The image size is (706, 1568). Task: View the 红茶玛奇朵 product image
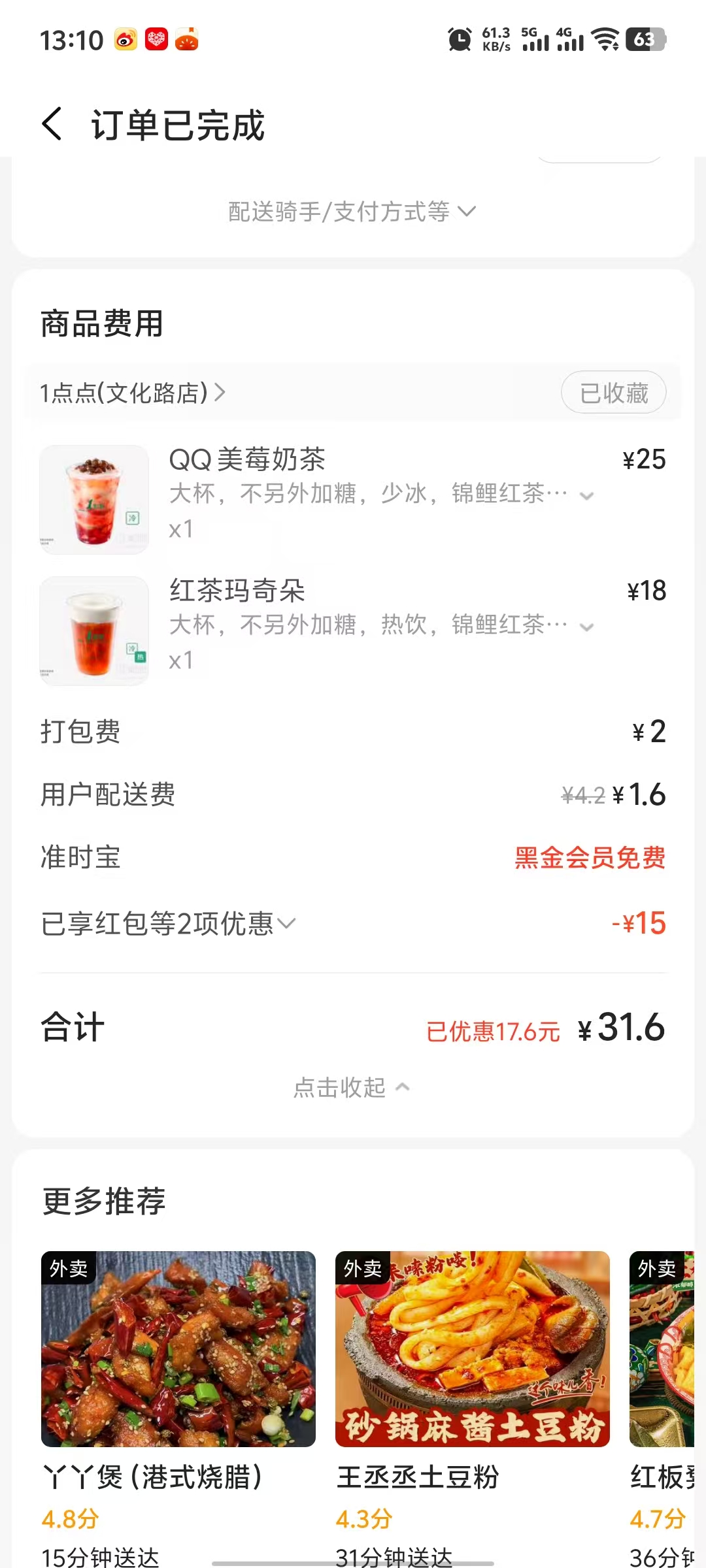(x=94, y=630)
